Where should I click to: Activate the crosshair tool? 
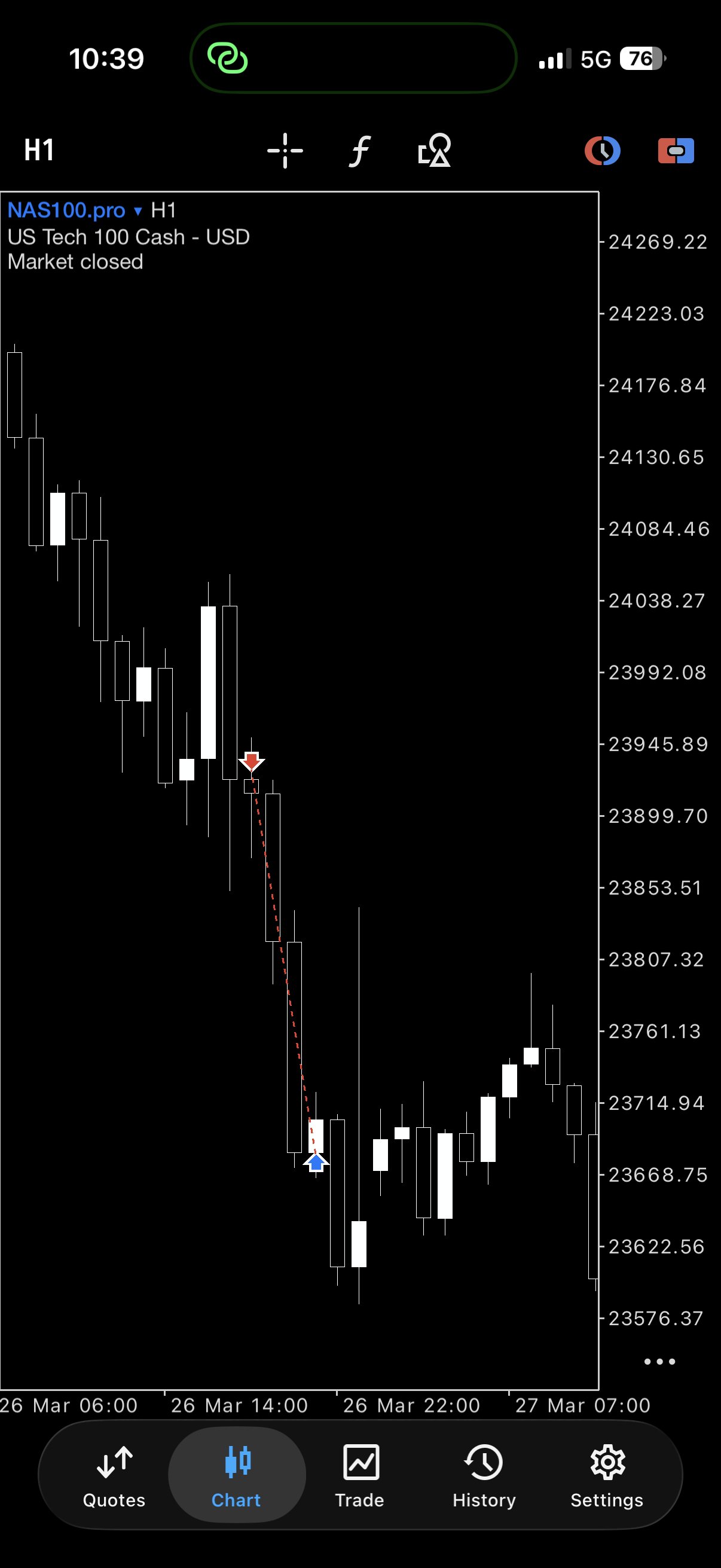[285, 150]
